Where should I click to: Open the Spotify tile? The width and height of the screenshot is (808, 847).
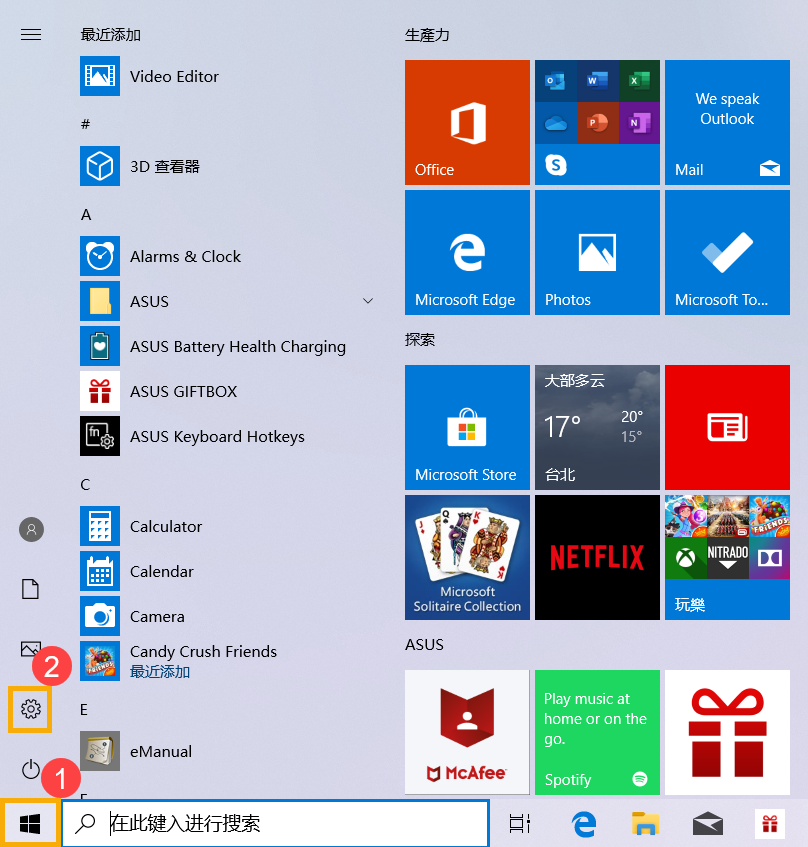pos(597,732)
